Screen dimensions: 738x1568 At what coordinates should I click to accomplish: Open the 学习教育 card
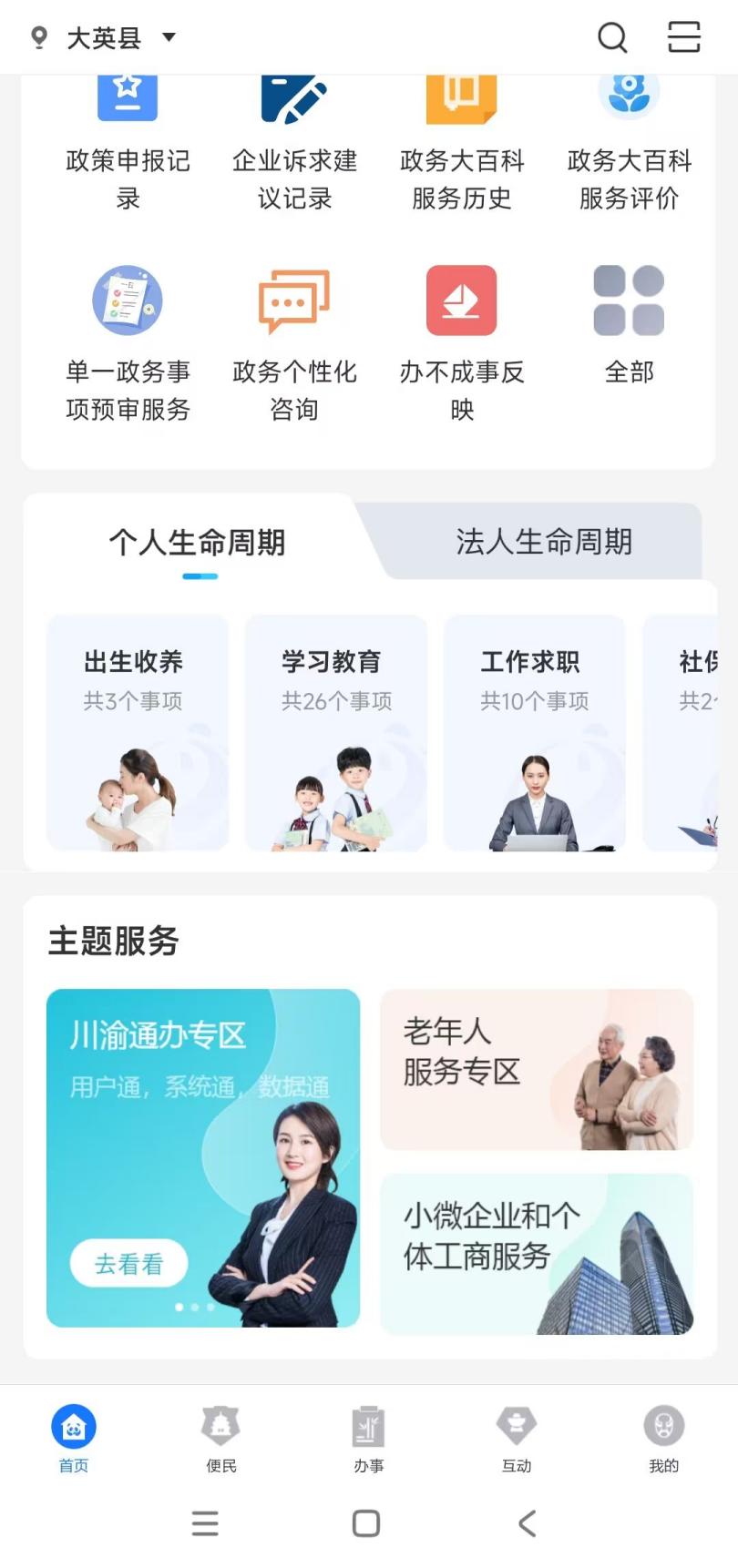[336, 733]
